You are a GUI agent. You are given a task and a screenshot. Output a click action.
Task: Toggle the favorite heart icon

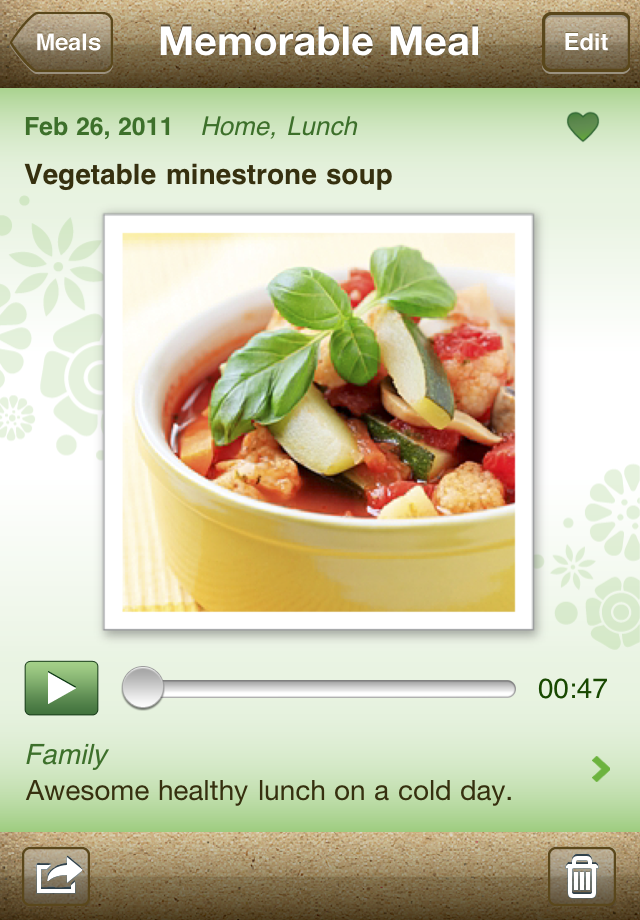[x=582, y=127]
